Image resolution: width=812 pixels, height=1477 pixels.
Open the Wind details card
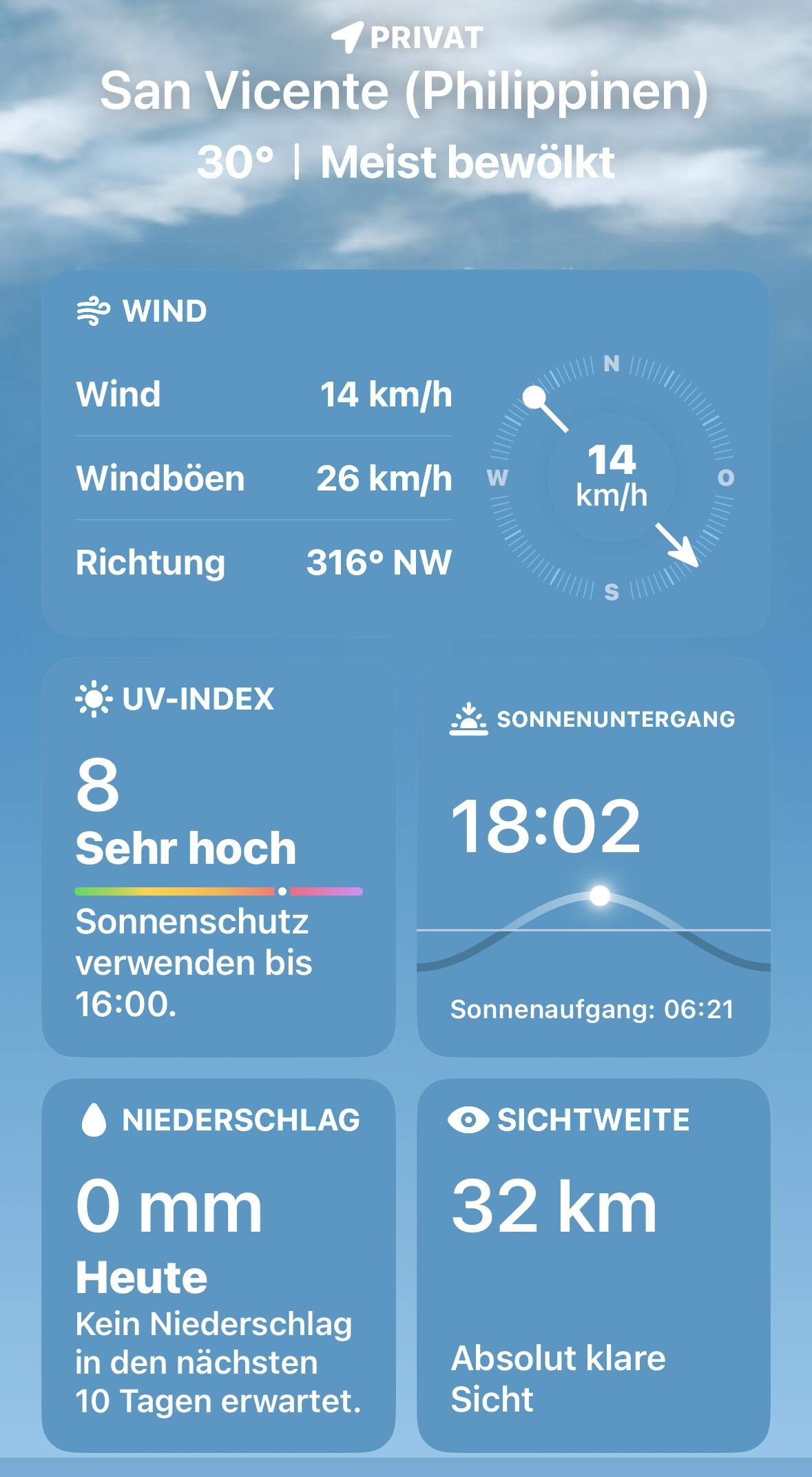click(405, 453)
